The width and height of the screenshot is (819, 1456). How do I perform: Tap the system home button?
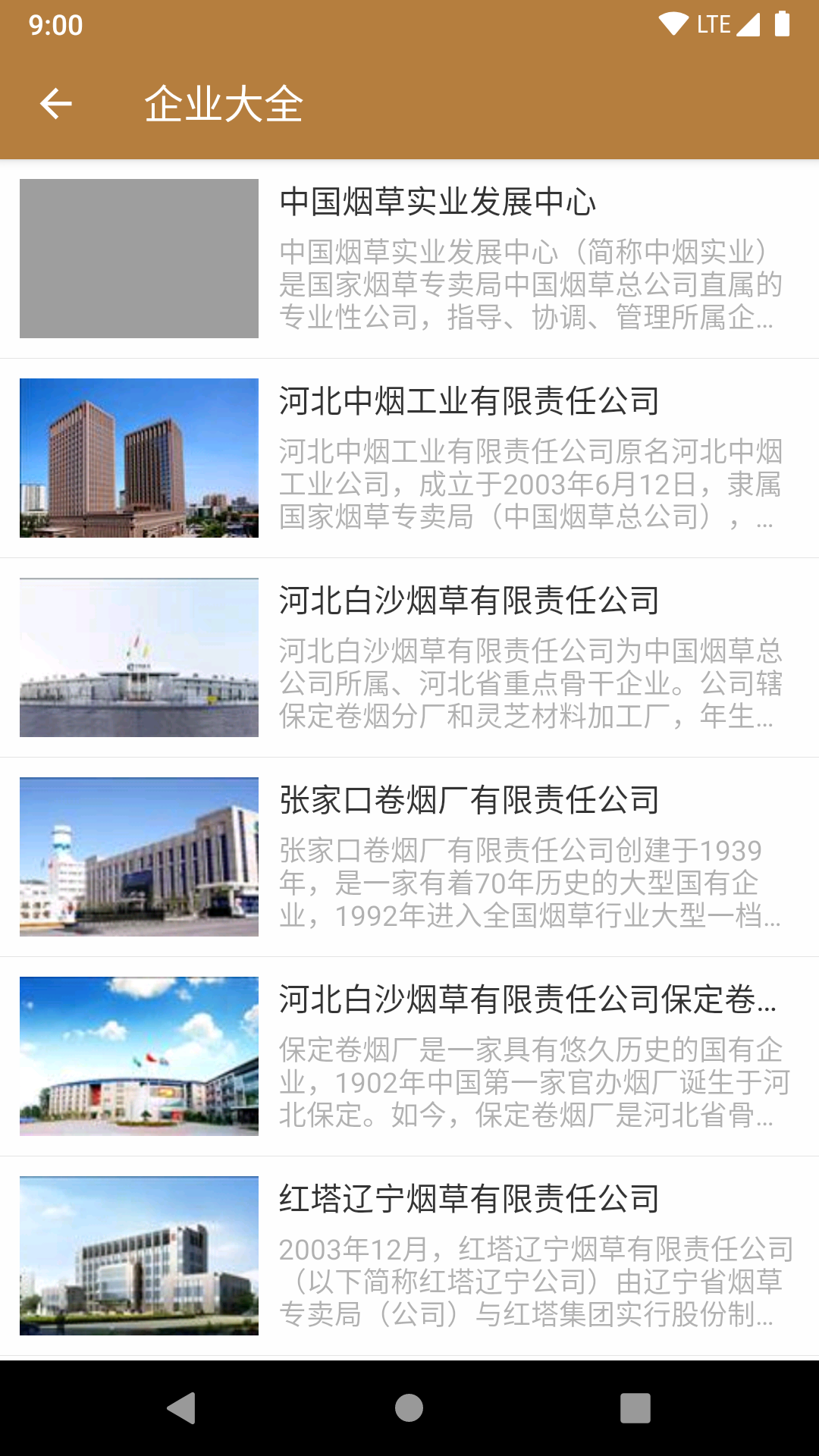pyautogui.click(x=409, y=1408)
